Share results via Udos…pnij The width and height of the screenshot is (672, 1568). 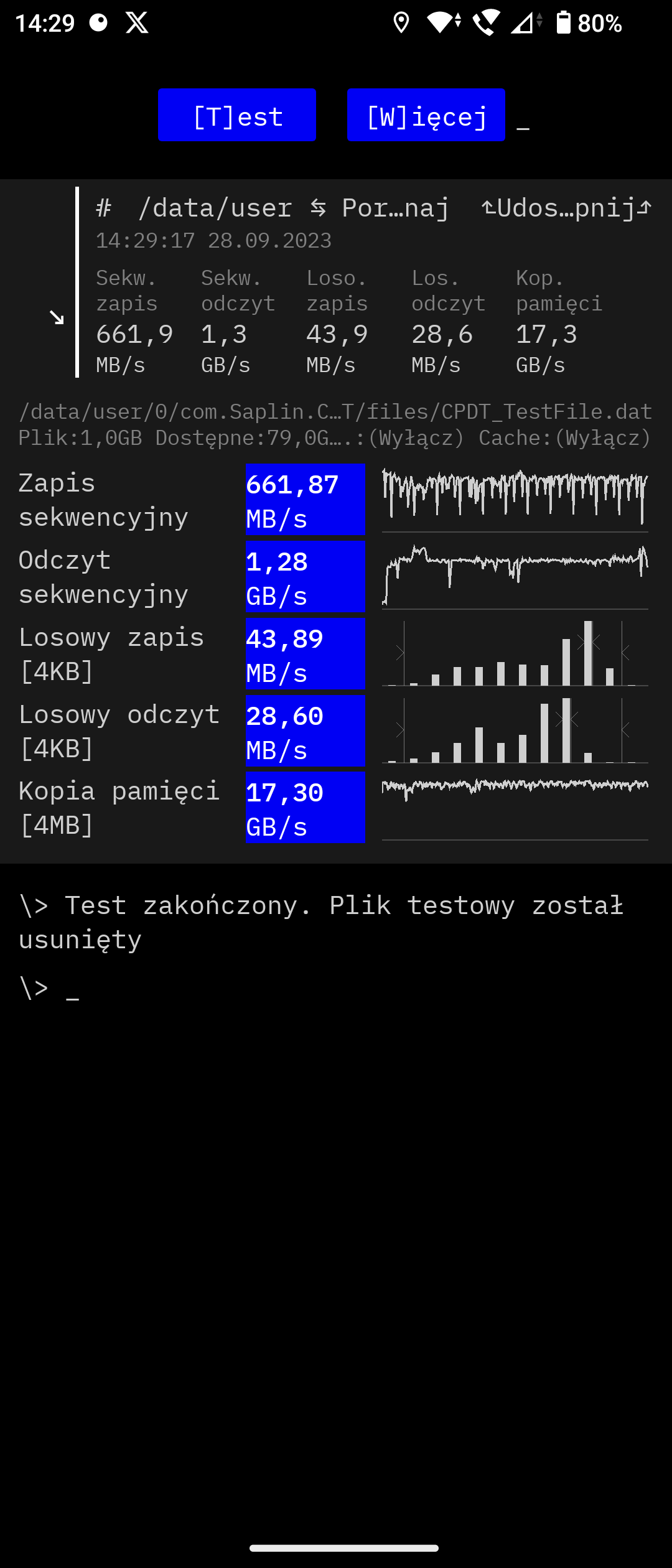pyautogui.click(x=566, y=208)
